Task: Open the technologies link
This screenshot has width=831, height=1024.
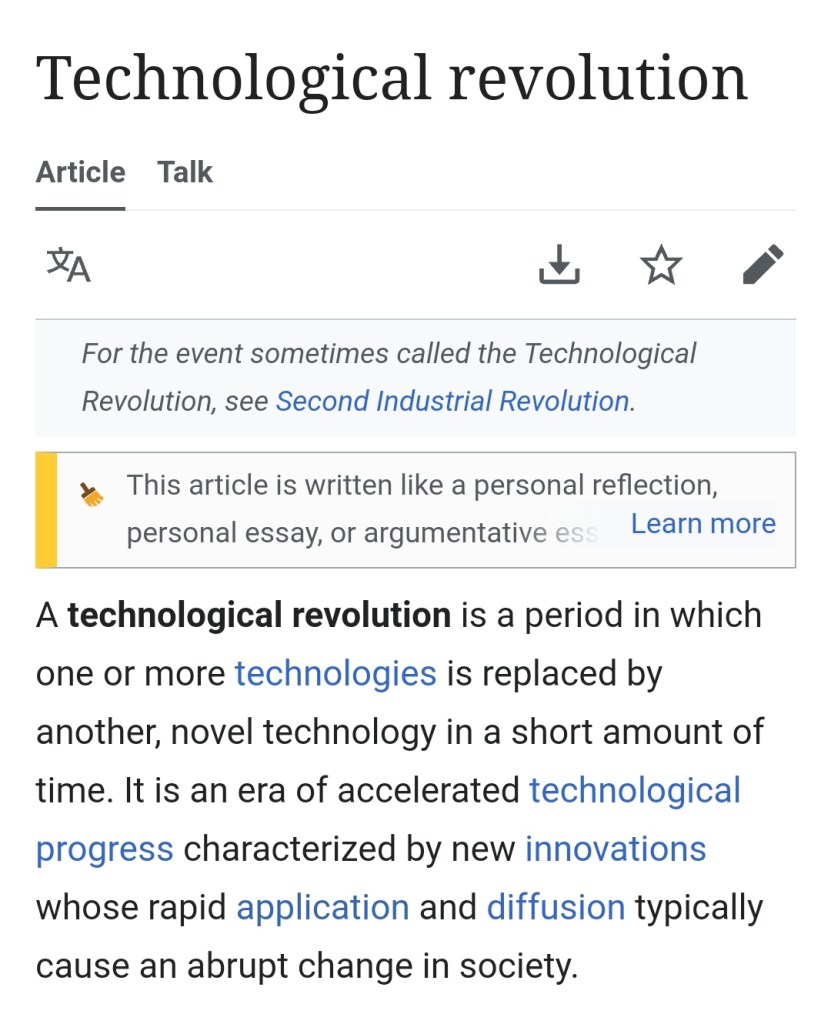Action: (x=335, y=674)
